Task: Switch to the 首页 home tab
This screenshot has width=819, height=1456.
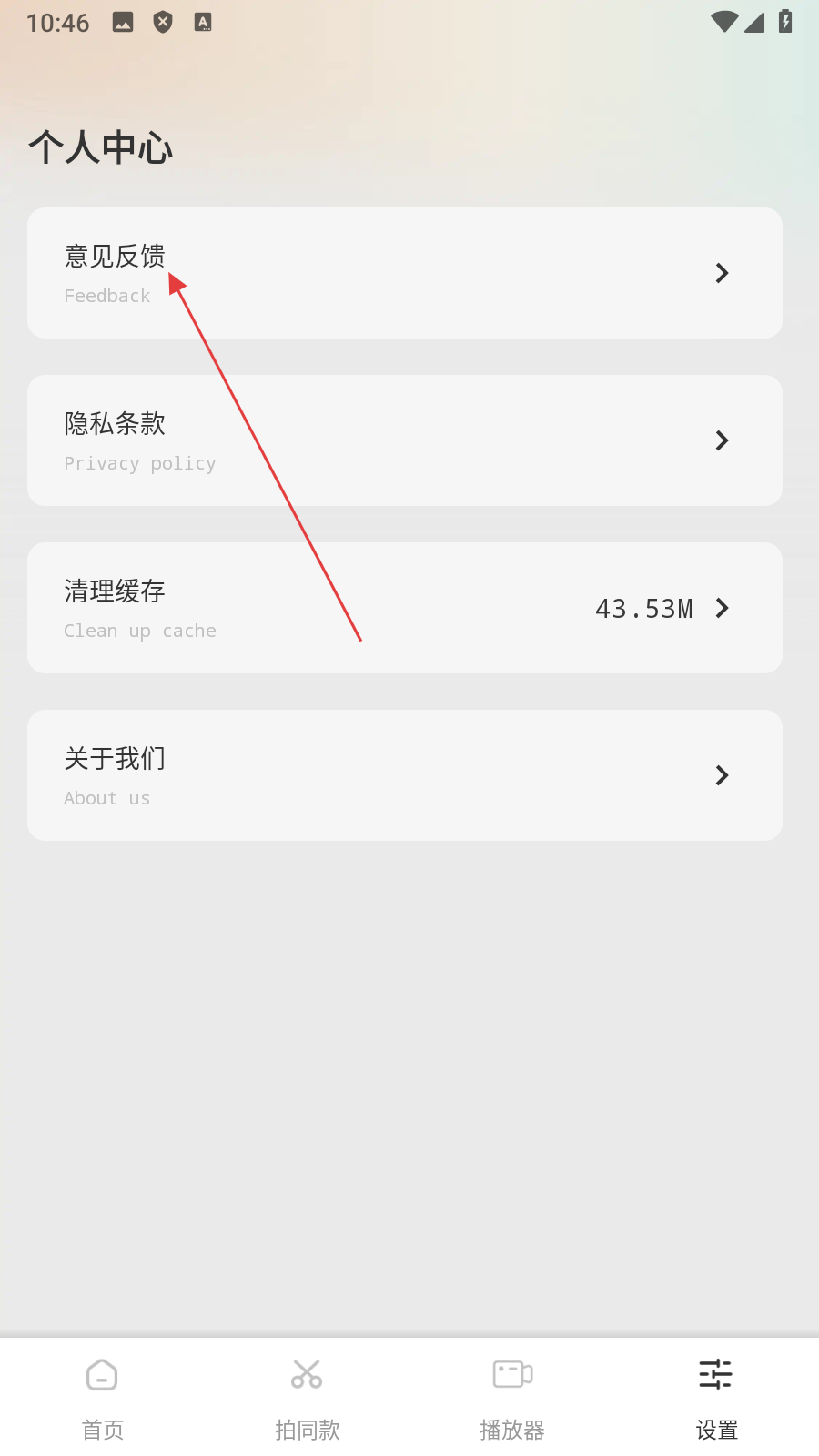Action: [103, 1397]
